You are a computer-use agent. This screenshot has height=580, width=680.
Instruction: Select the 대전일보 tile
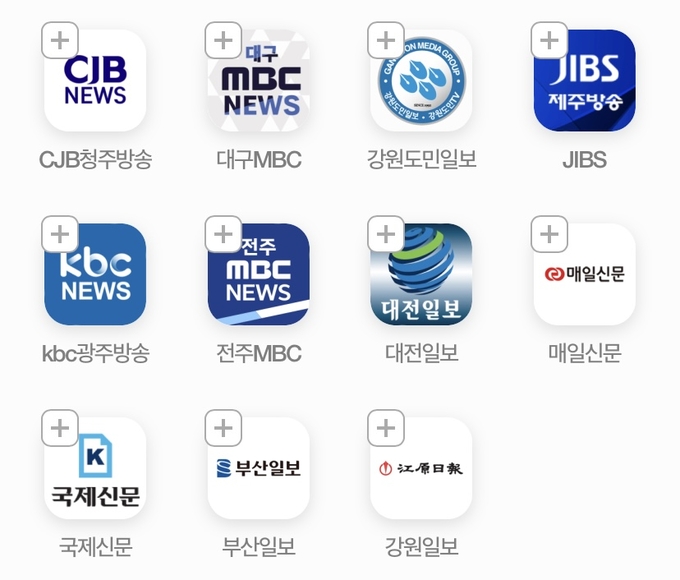[421, 275]
